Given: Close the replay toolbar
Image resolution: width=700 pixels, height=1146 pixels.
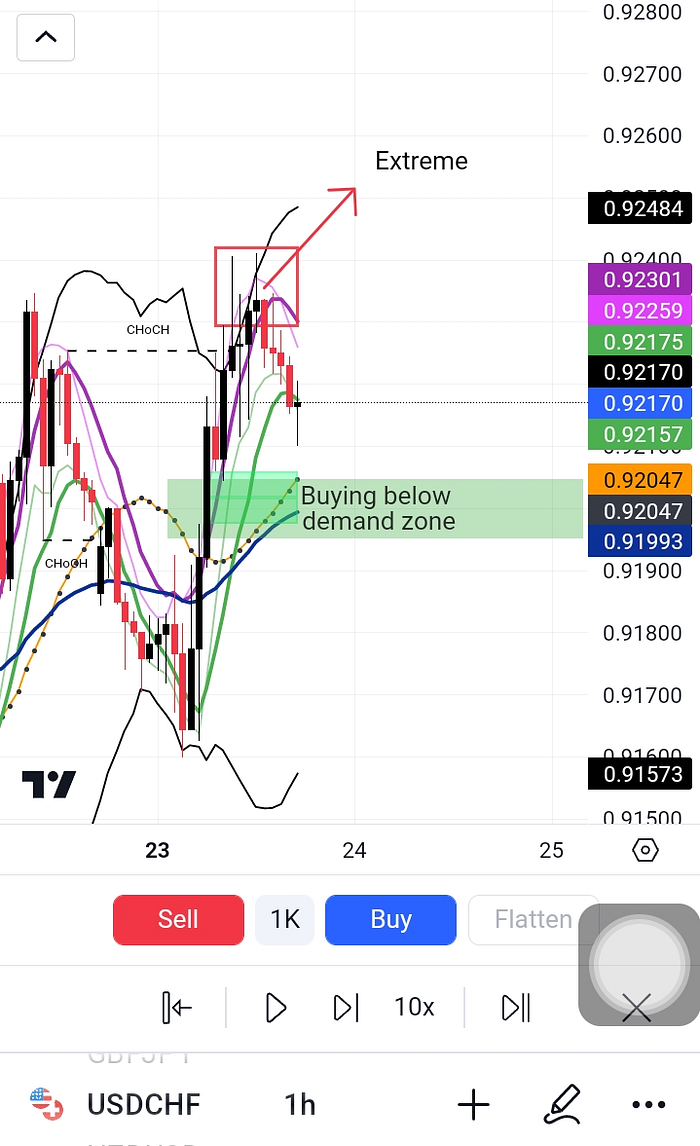Looking at the screenshot, I should pyautogui.click(x=637, y=1008).
